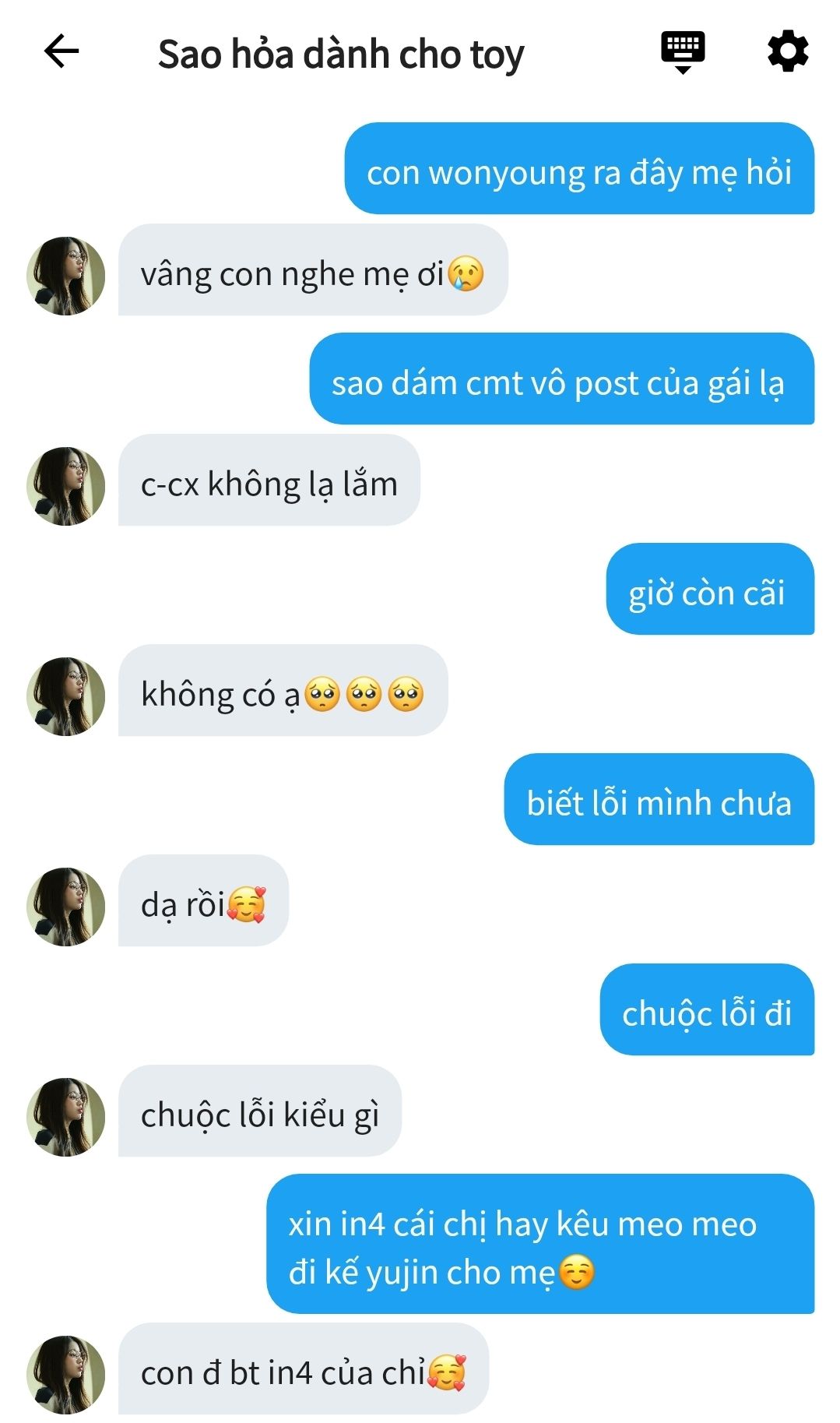Go back using the arrow icon
This screenshot has height=1423, width=840.
click(62, 52)
